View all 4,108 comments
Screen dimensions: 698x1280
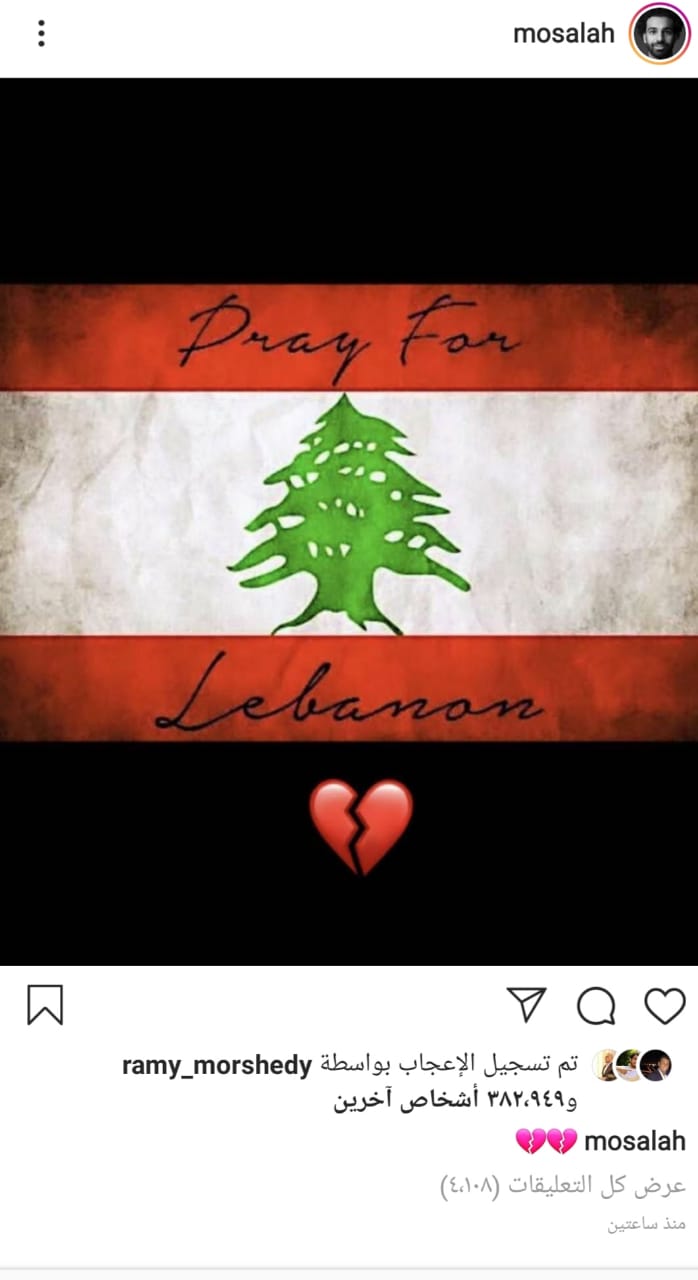click(x=563, y=1186)
